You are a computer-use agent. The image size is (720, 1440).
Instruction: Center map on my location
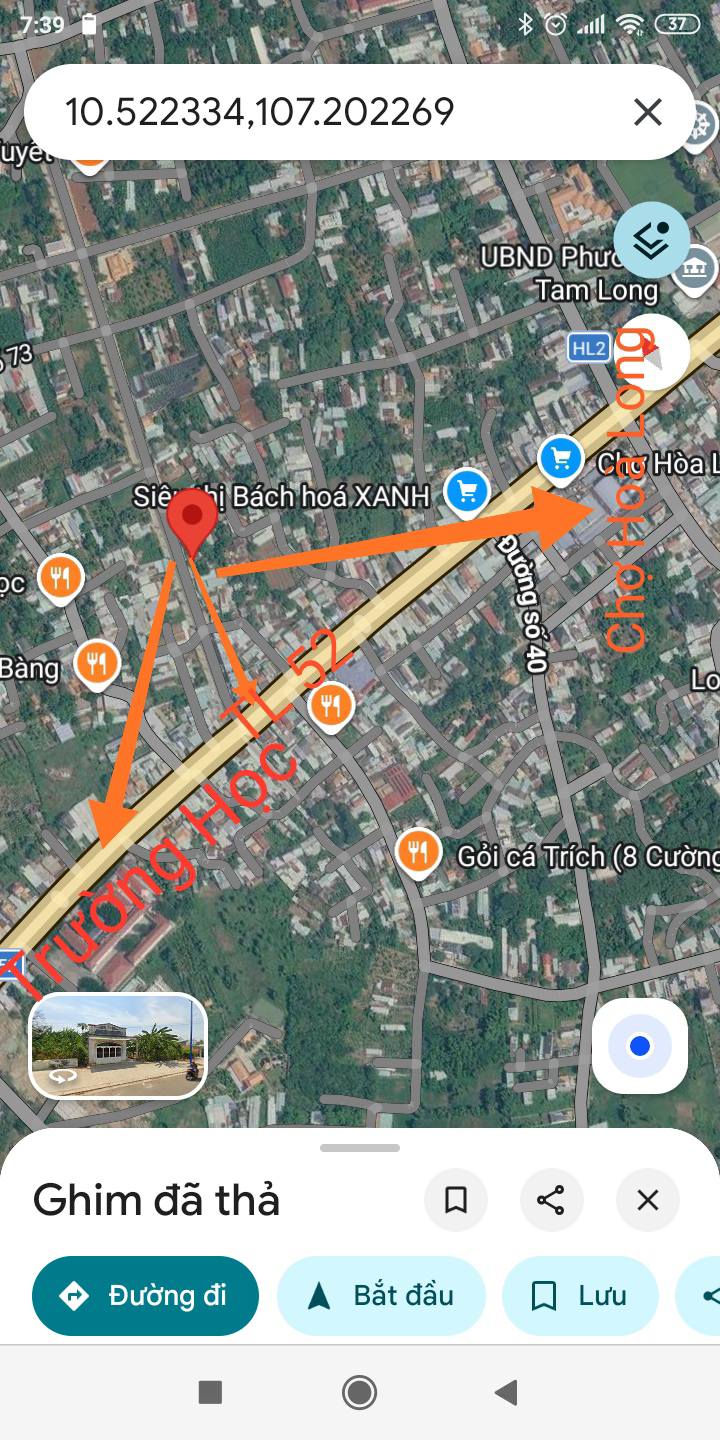[x=640, y=1046]
